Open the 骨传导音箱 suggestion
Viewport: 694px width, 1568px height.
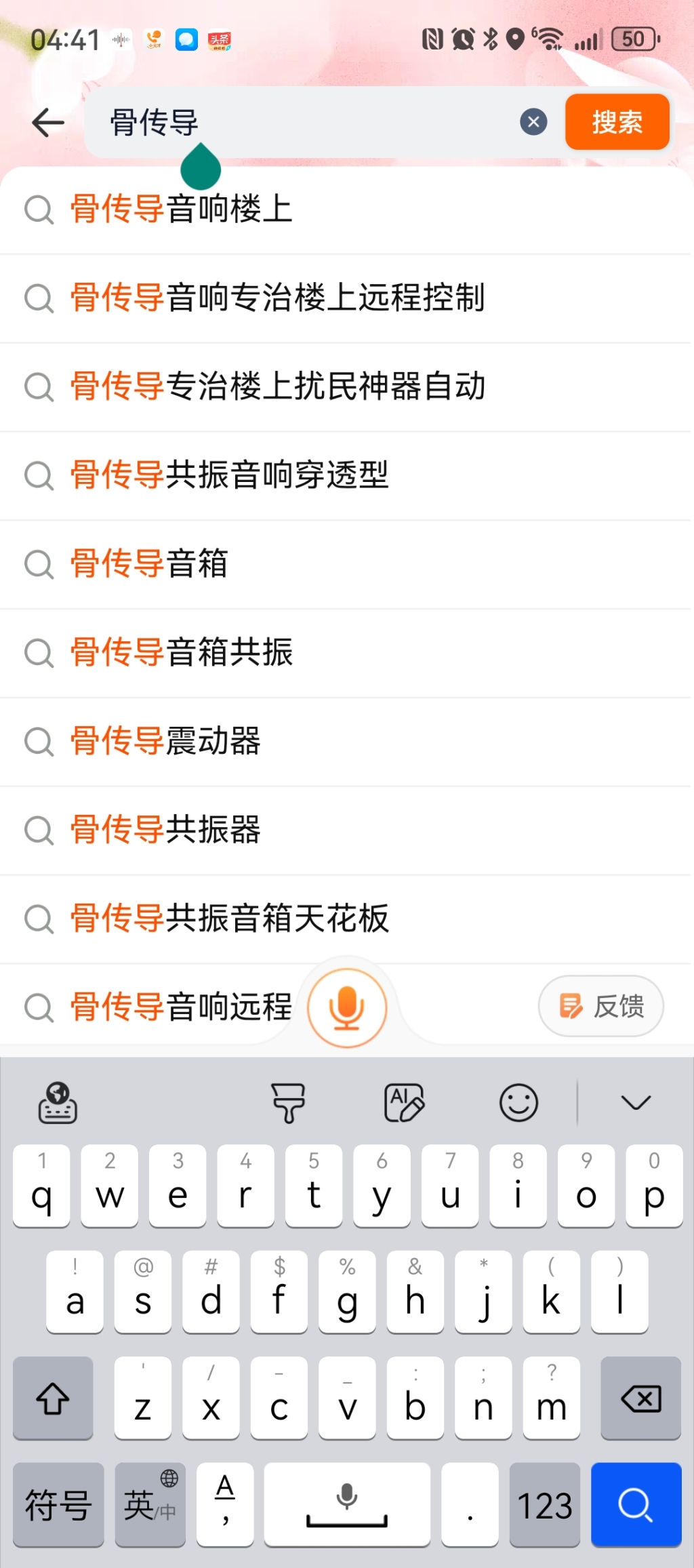click(150, 564)
